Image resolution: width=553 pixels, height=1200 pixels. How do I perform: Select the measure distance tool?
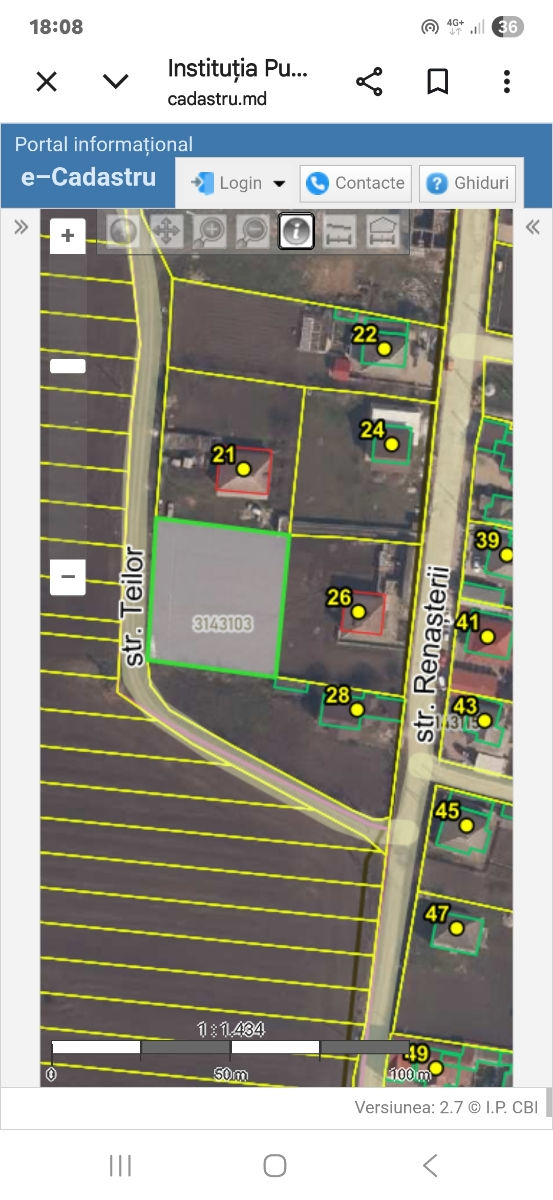point(340,232)
